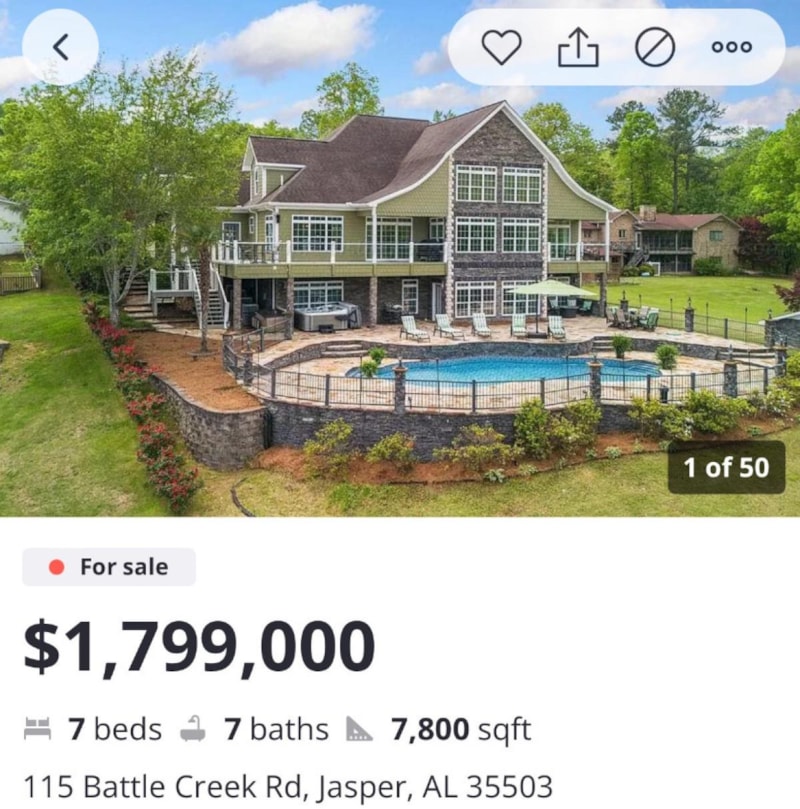The width and height of the screenshot is (800, 809).
Task: Hide this listing with the circle-slash icon
Action: (655, 47)
